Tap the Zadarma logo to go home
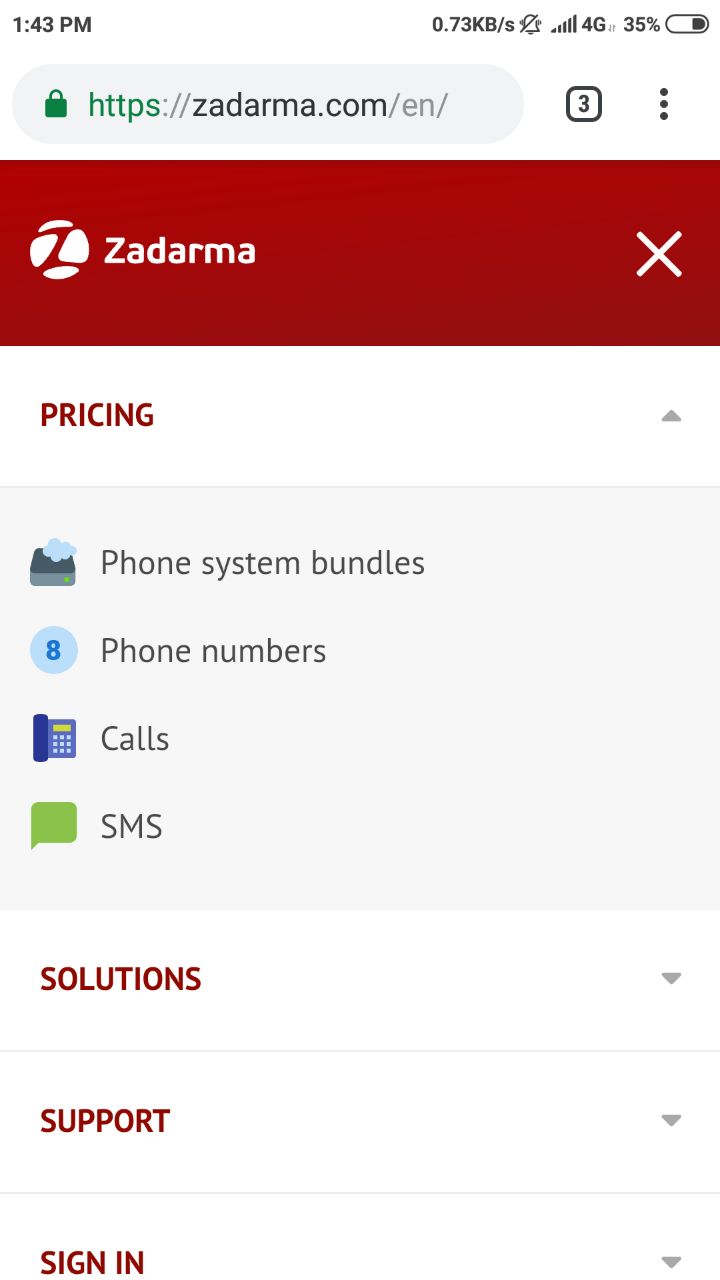The image size is (720, 1280). pyautogui.click(x=143, y=250)
